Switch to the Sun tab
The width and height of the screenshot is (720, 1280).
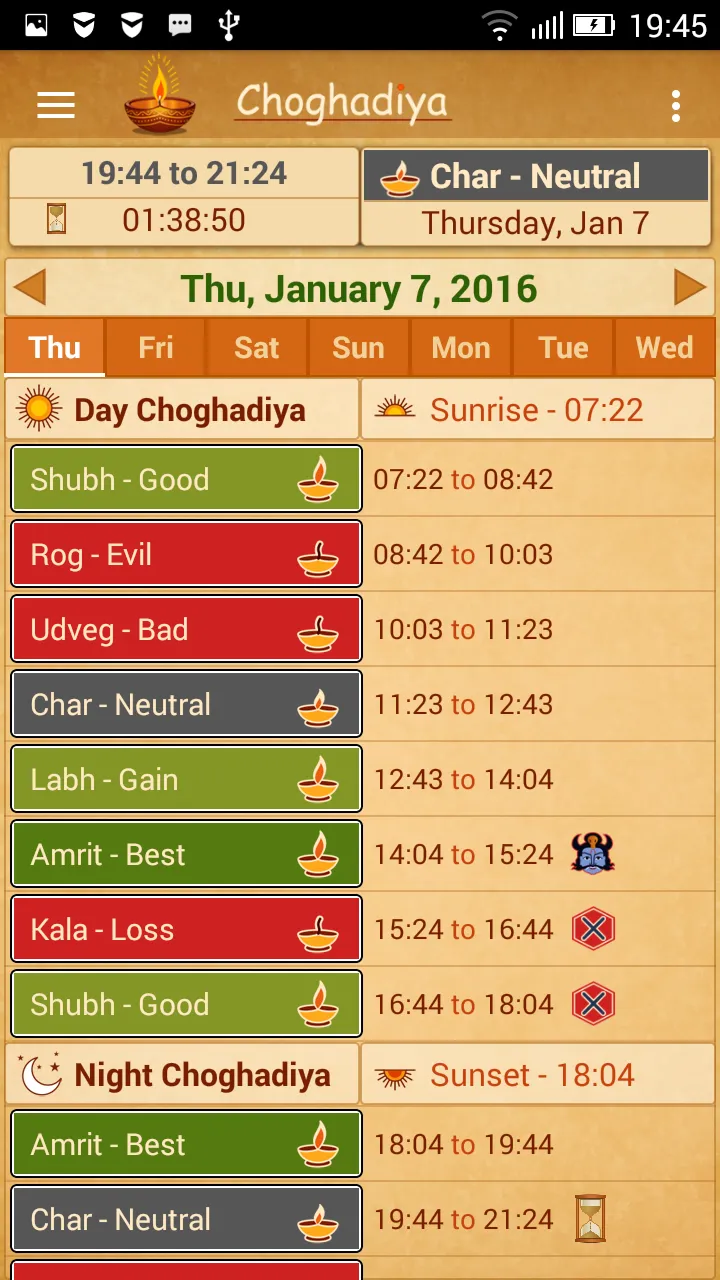(358, 347)
